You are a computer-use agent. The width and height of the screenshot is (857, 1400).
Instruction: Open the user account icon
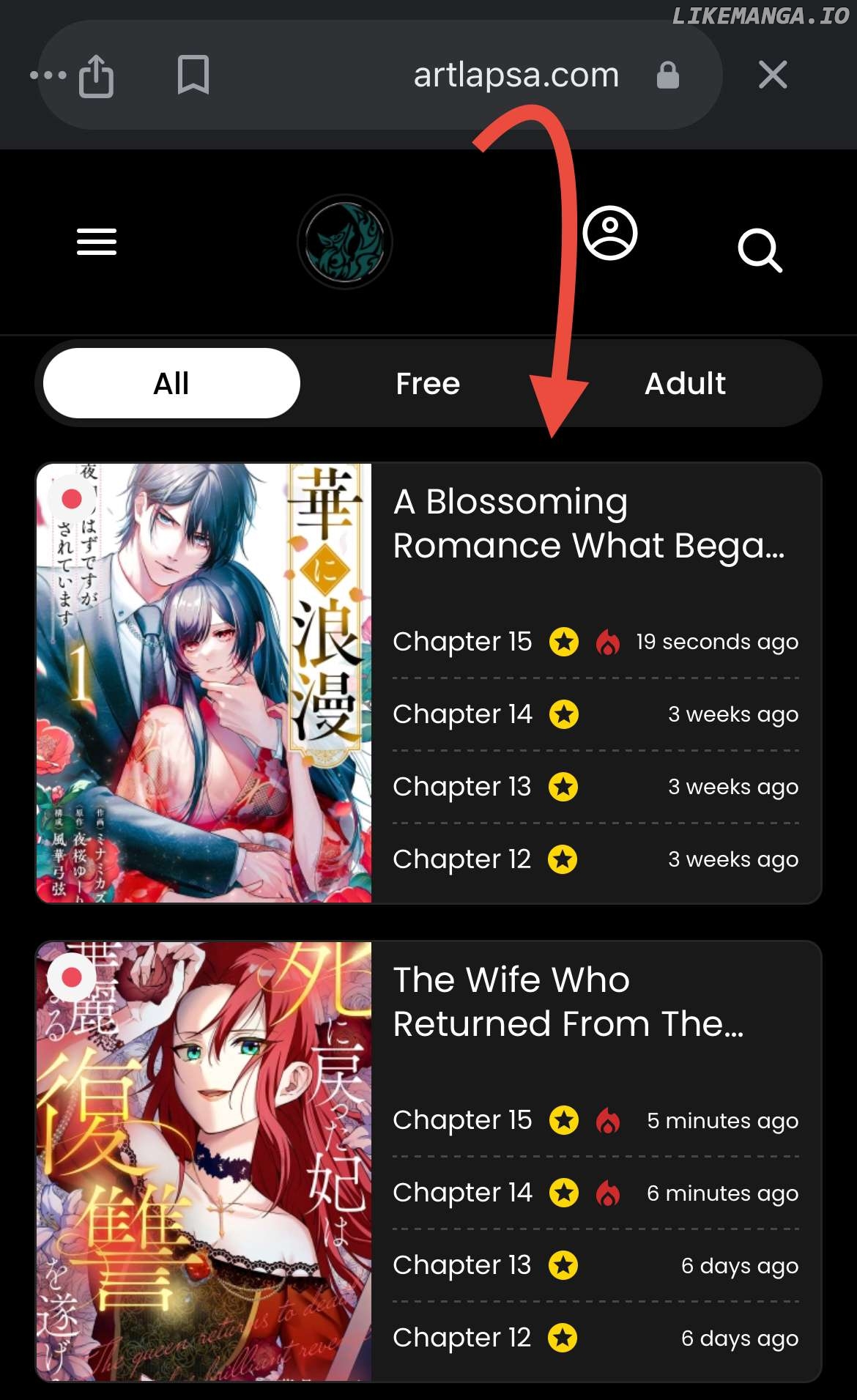point(609,234)
